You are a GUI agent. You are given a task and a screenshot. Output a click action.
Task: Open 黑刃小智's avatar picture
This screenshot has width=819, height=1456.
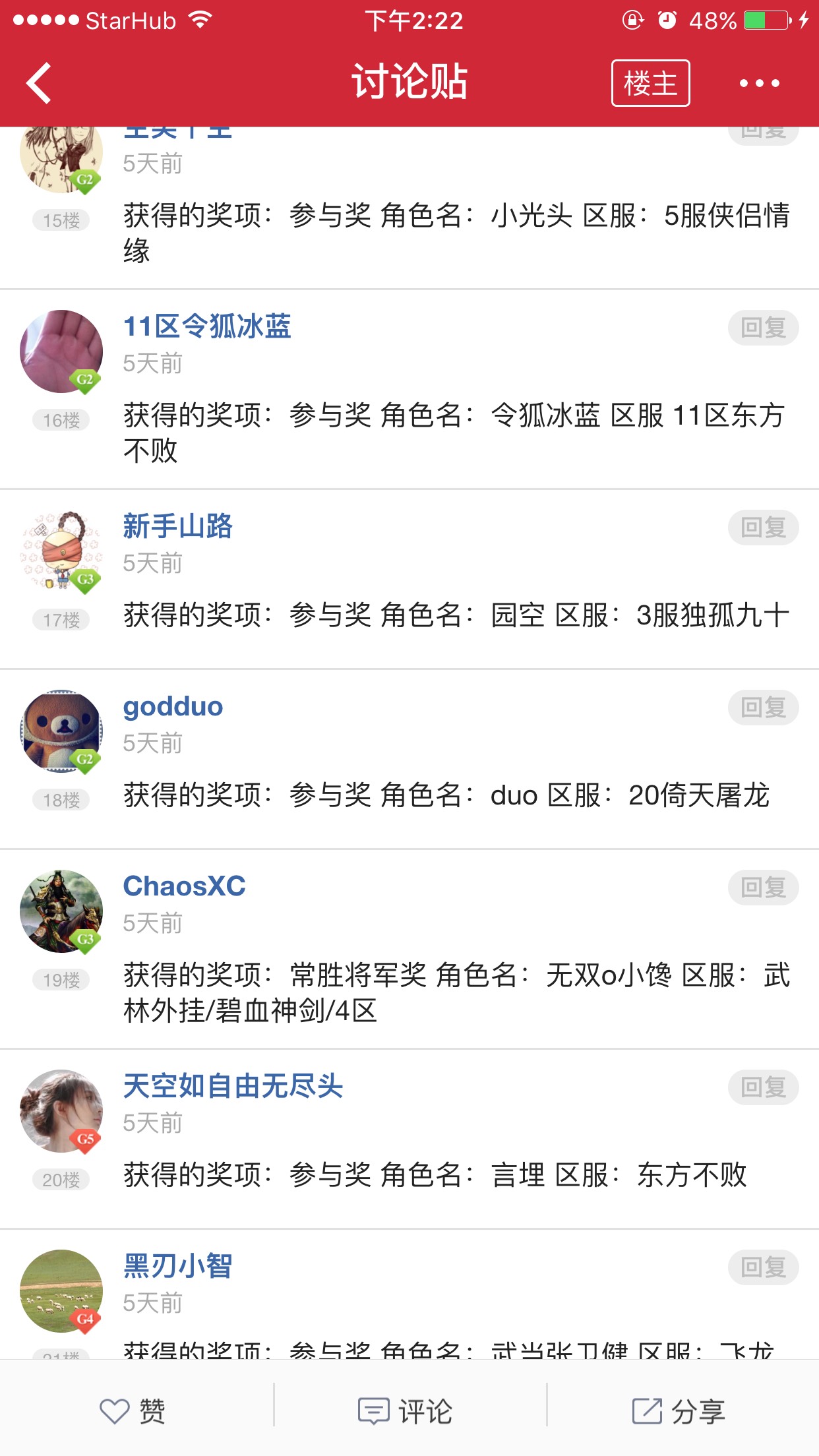pyautogui.click(x=61, y=1291)
